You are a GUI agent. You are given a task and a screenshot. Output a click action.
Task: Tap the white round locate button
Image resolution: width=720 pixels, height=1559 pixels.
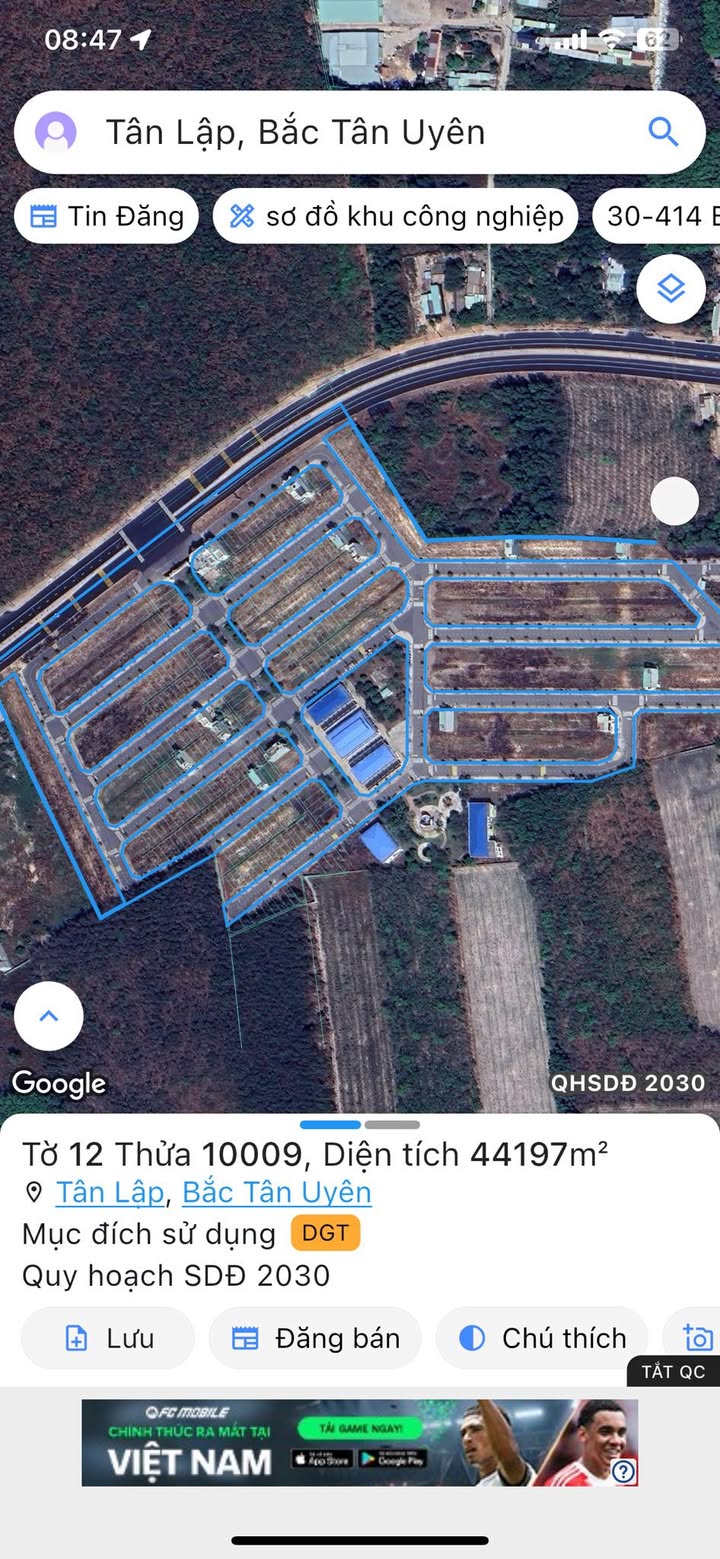click(674, 501)
